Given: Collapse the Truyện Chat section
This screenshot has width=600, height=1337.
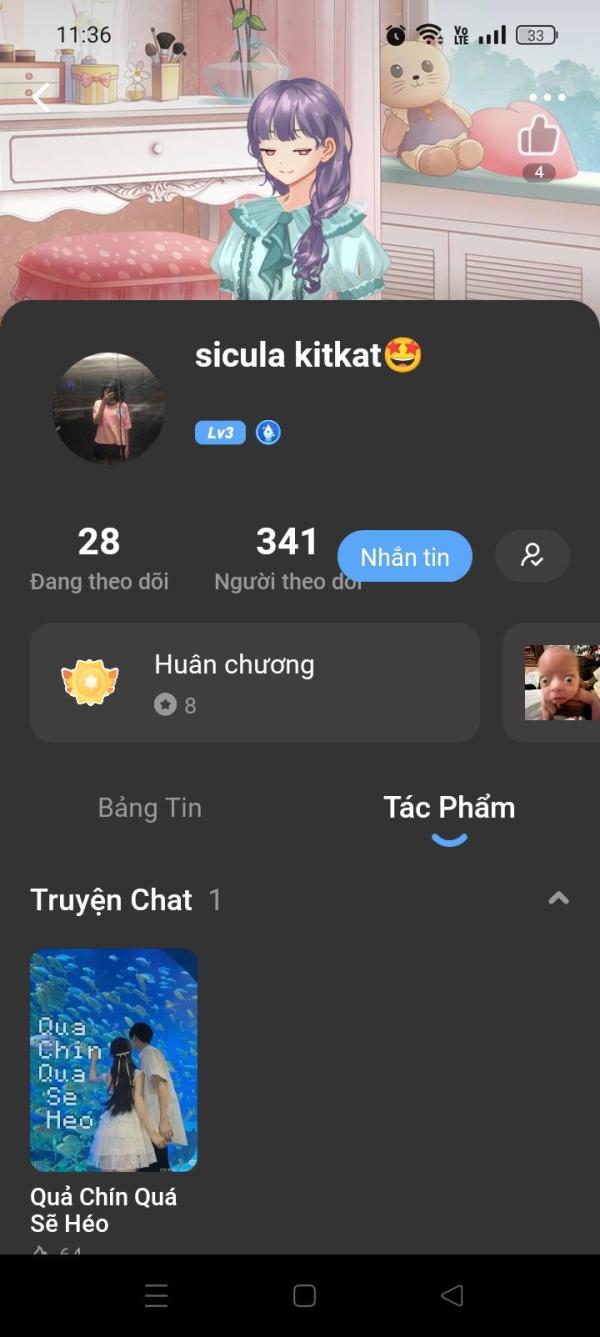Looking at the screenshot, I should pyautogui.click(x=558, y=898).
